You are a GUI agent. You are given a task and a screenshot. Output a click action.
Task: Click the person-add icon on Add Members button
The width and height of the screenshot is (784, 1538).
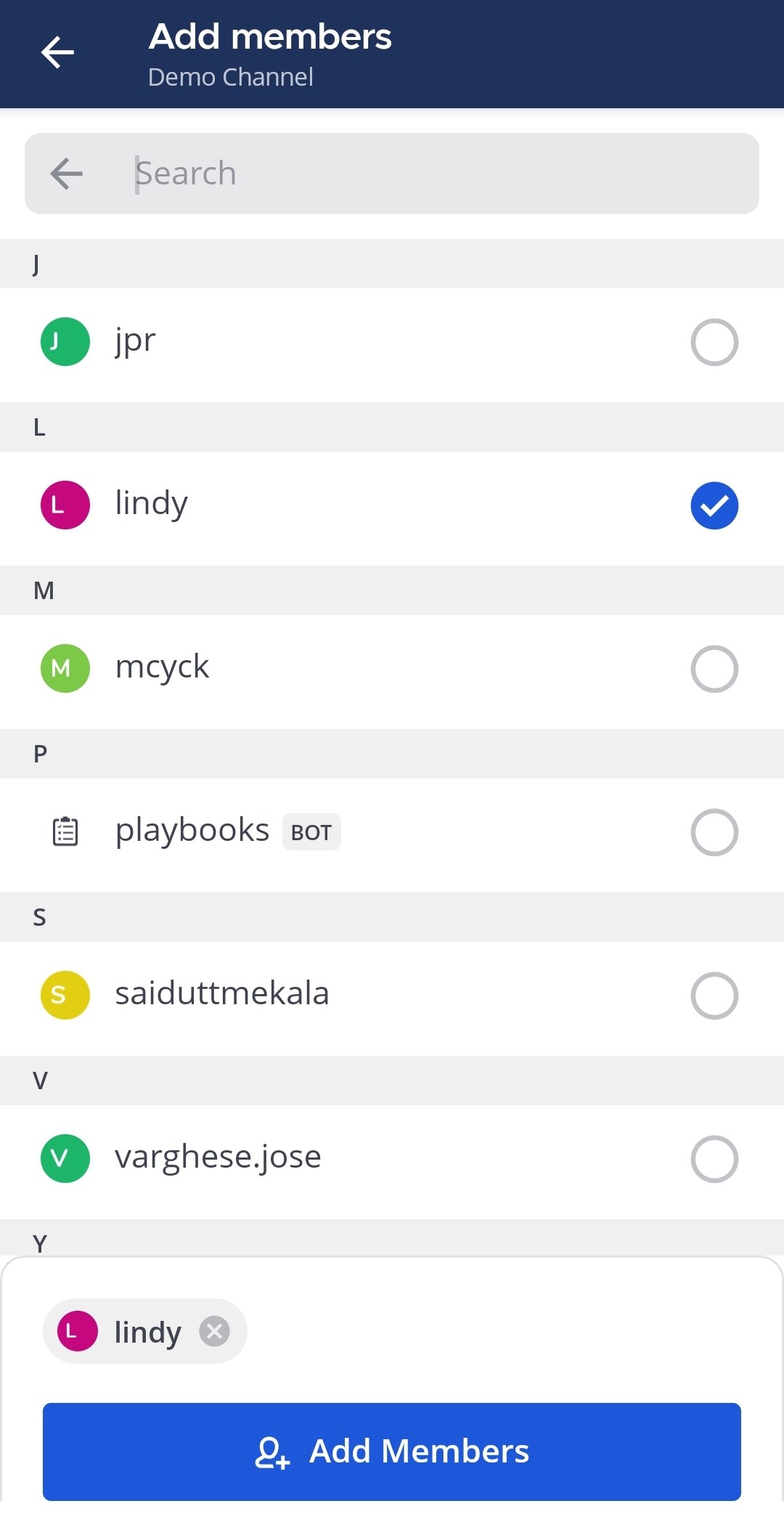coord(272,1451)
